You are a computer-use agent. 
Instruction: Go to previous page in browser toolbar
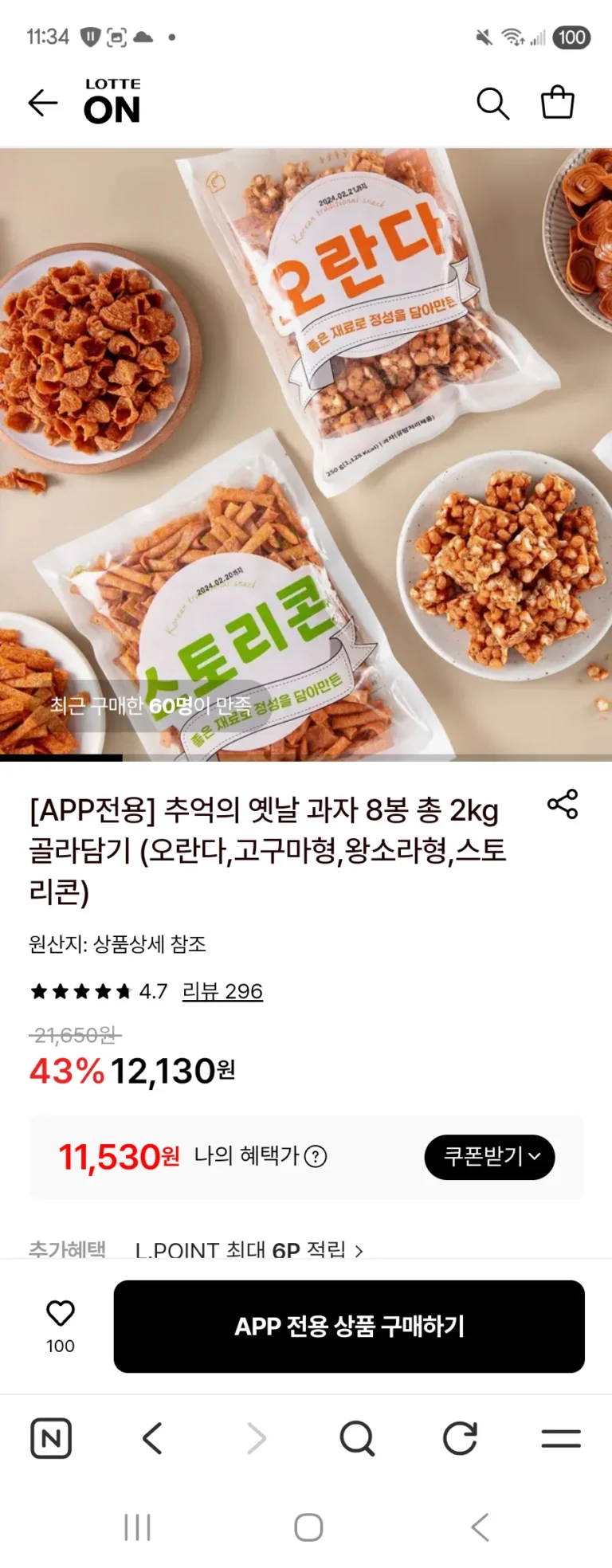152,1439
